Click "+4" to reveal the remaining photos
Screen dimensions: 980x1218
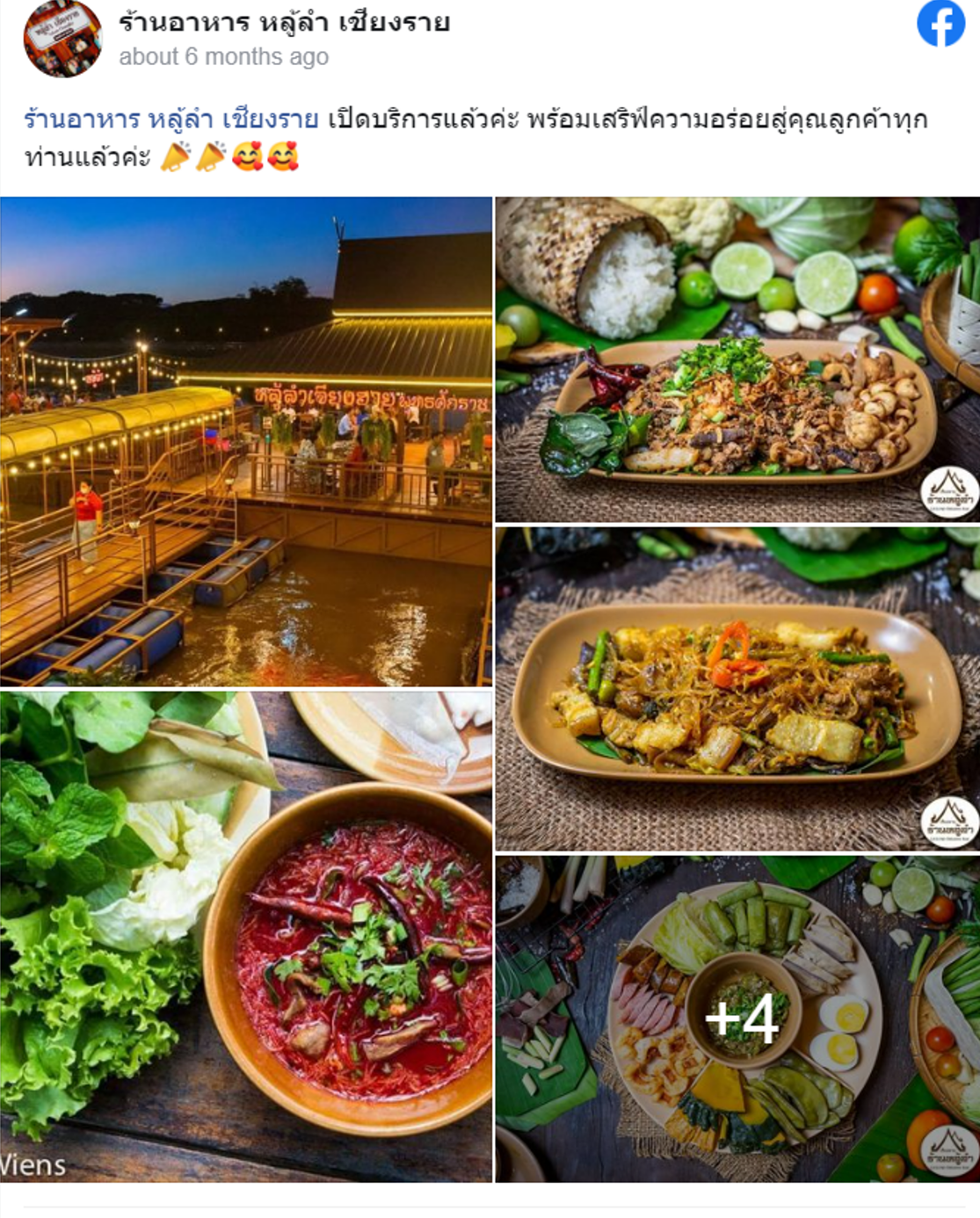pos(743,1019)
